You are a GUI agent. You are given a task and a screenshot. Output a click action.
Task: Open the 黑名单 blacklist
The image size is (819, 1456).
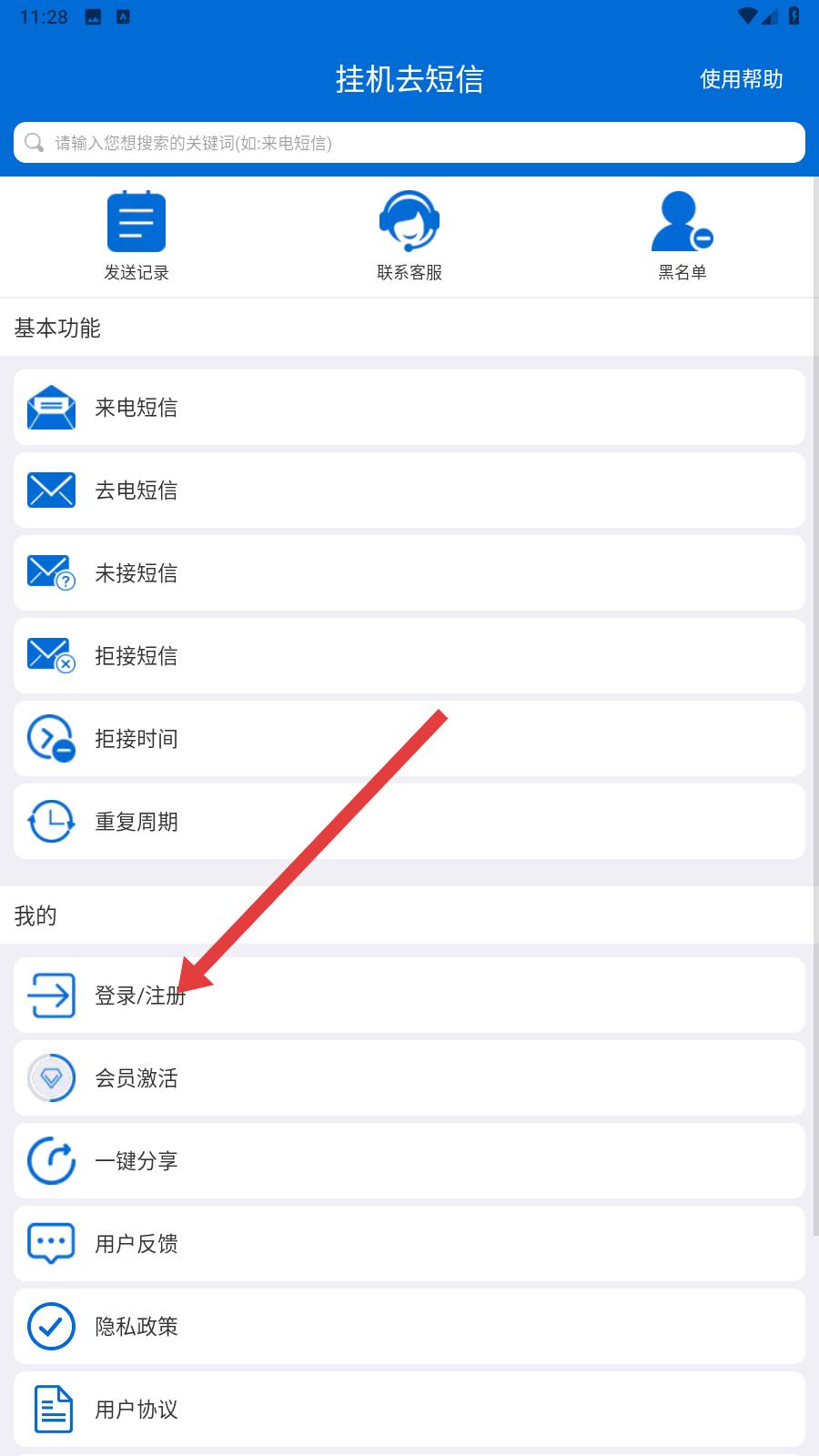[x=682, y=236]
